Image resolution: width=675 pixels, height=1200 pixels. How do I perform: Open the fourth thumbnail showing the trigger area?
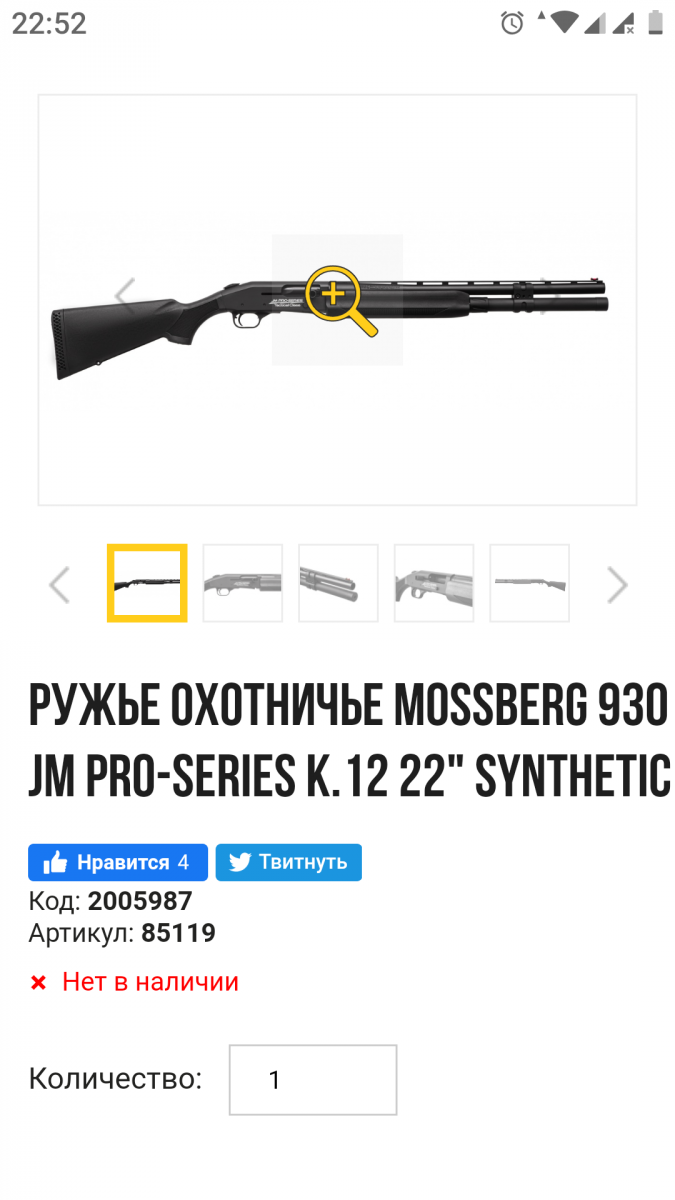pos(433,583)
